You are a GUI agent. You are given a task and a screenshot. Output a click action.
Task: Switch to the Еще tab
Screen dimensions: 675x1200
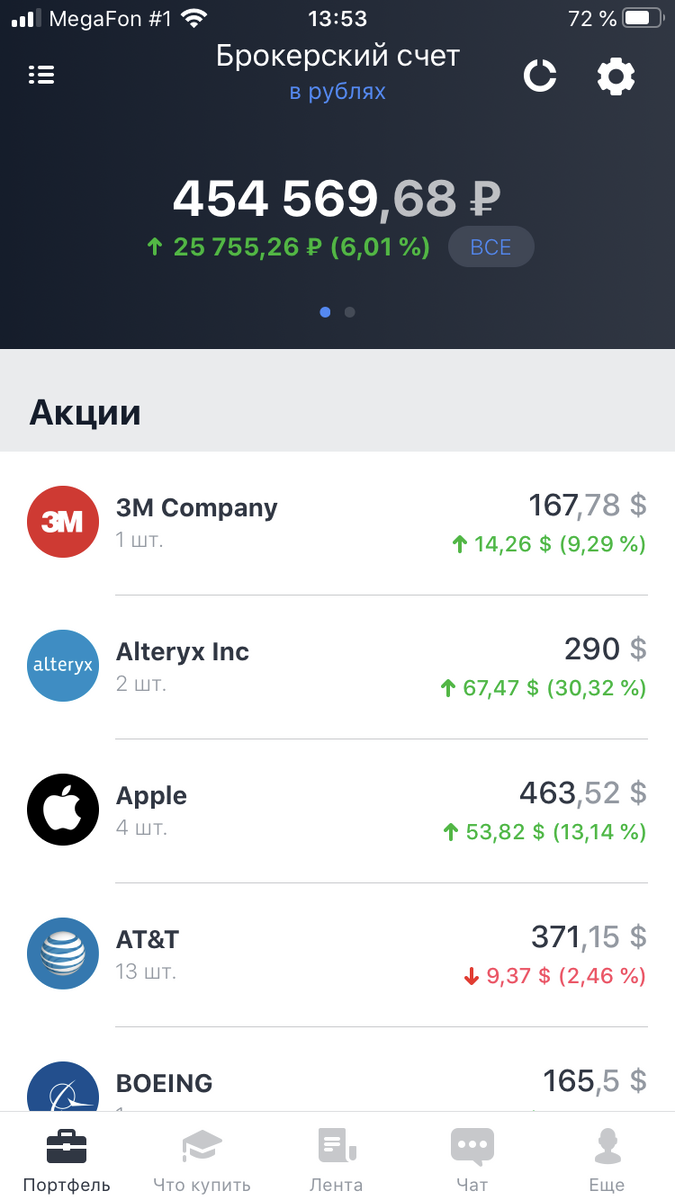[x=606, y=1159]
